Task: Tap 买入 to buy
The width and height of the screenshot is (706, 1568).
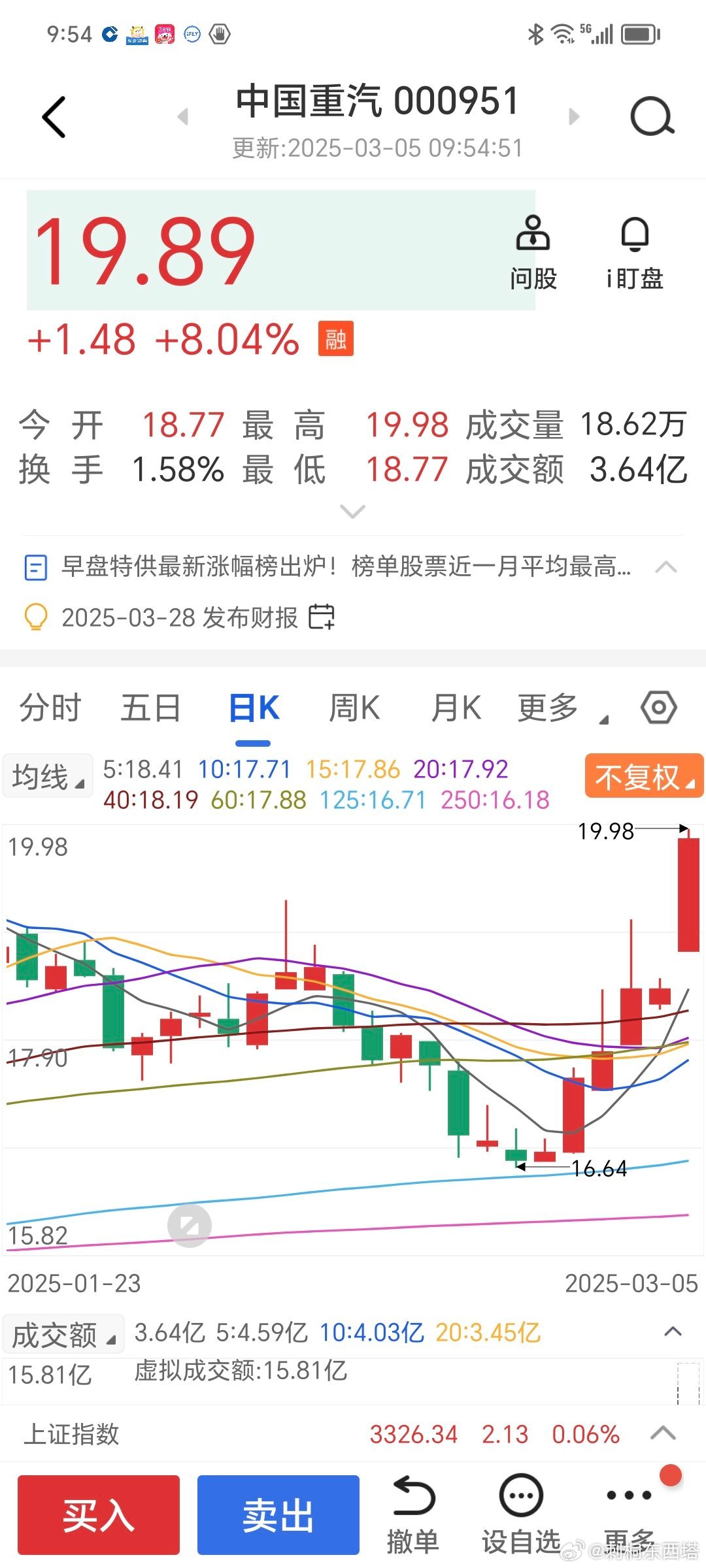Action: [99, 1514]
